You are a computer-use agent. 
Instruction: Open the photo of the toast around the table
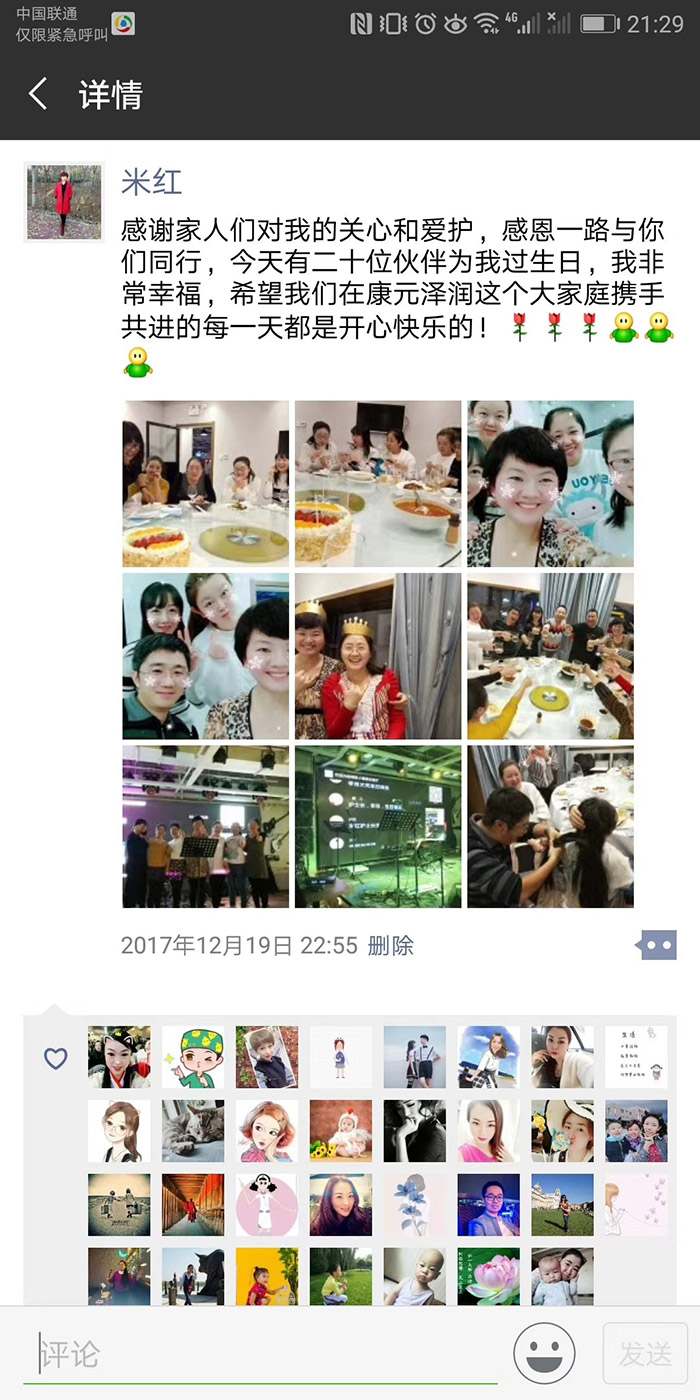550,656
